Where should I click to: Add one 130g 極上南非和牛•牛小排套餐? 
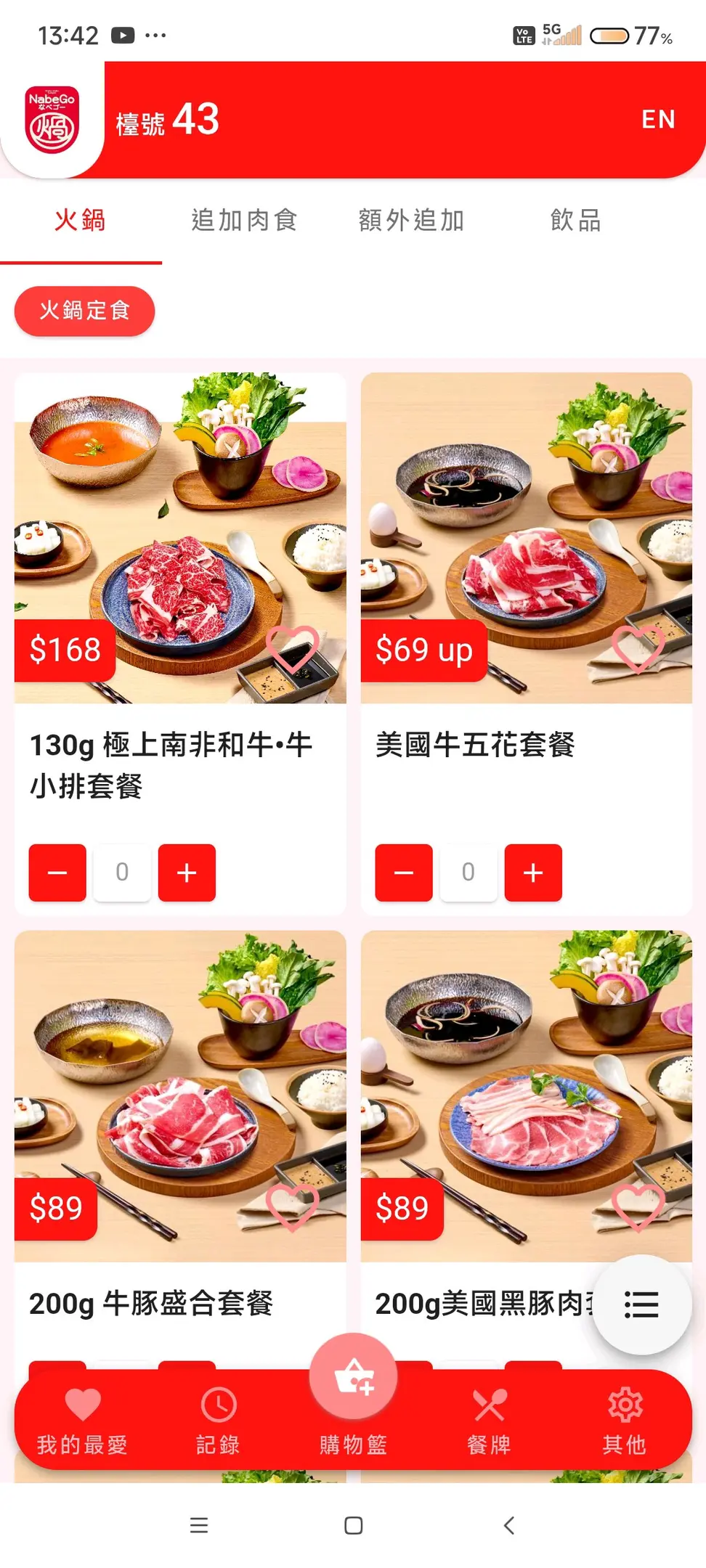pos(187,873)
